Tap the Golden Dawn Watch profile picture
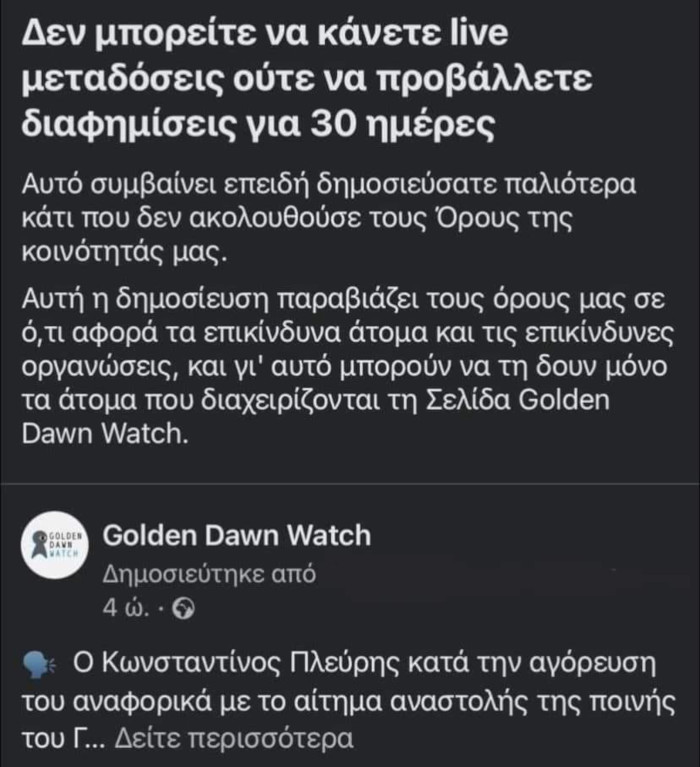Image resolution: width=700 pixels, height=767 pixels. click(56, 546)
